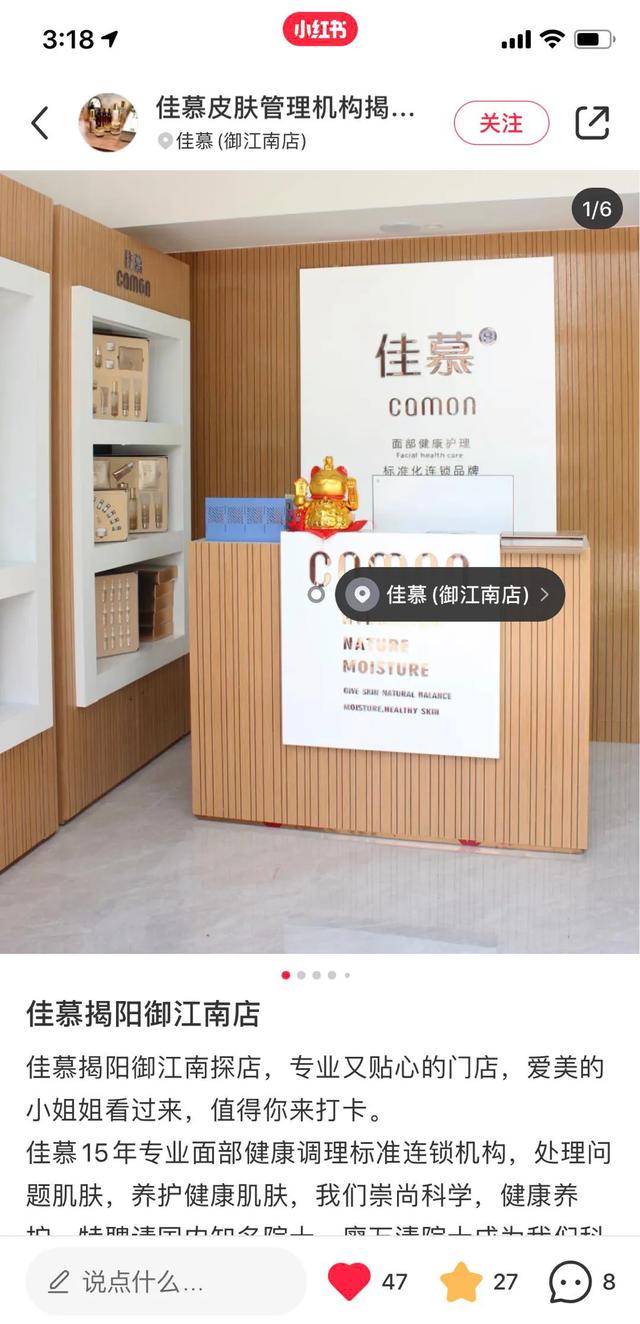The image size is (640, 1324).
Task: Tap the 说点什么 comment input field
Action: [x=165, y=1281]
